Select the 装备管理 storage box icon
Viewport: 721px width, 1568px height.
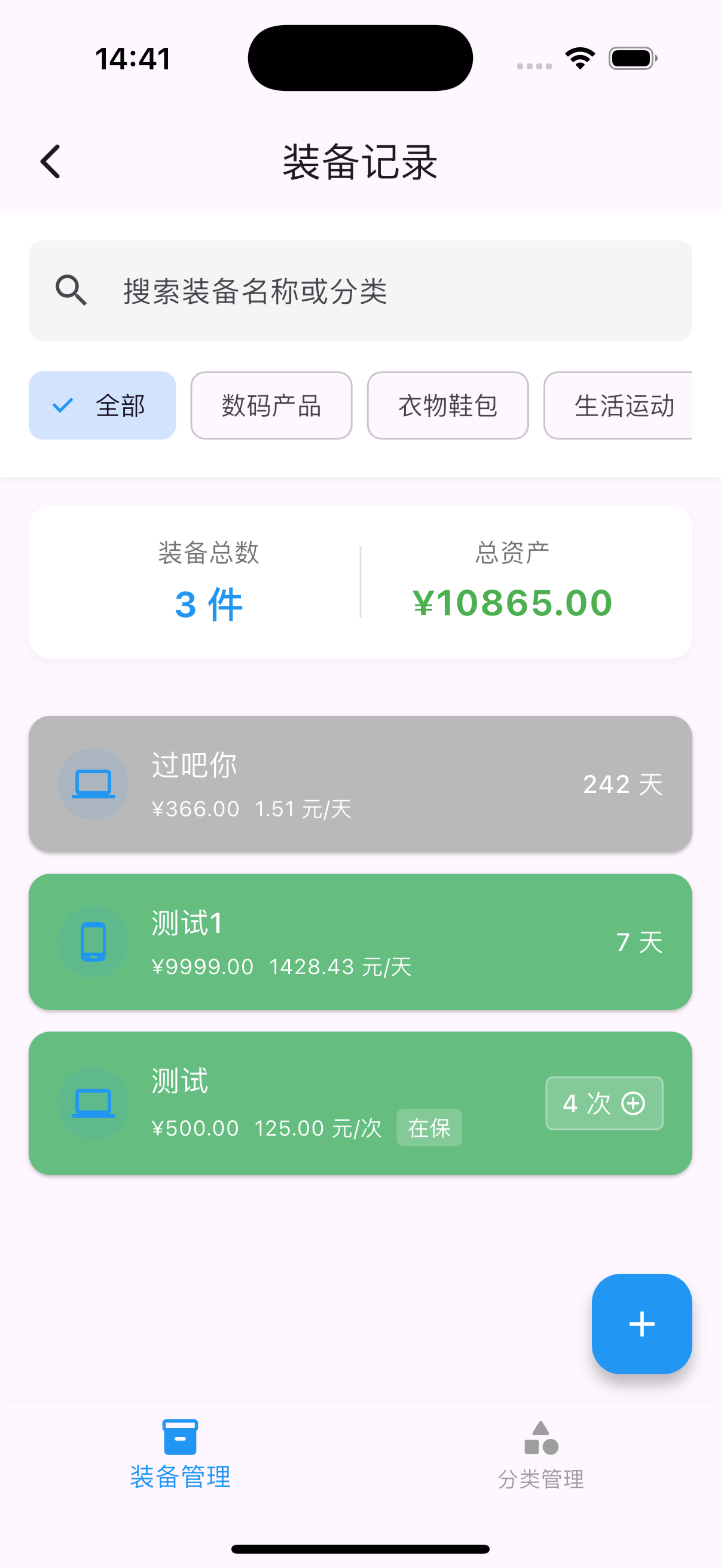[180, 1438]
